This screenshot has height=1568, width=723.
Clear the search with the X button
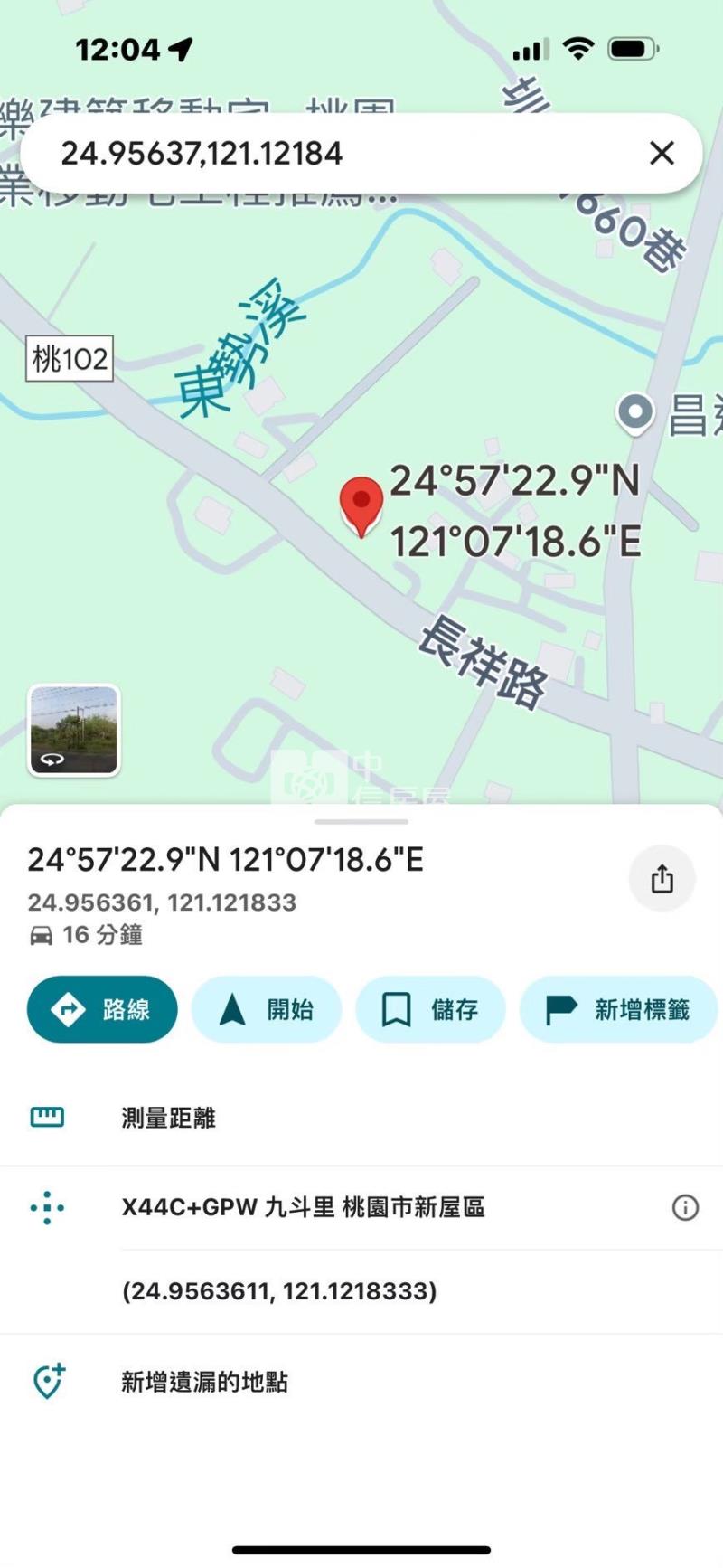point(662,154)
